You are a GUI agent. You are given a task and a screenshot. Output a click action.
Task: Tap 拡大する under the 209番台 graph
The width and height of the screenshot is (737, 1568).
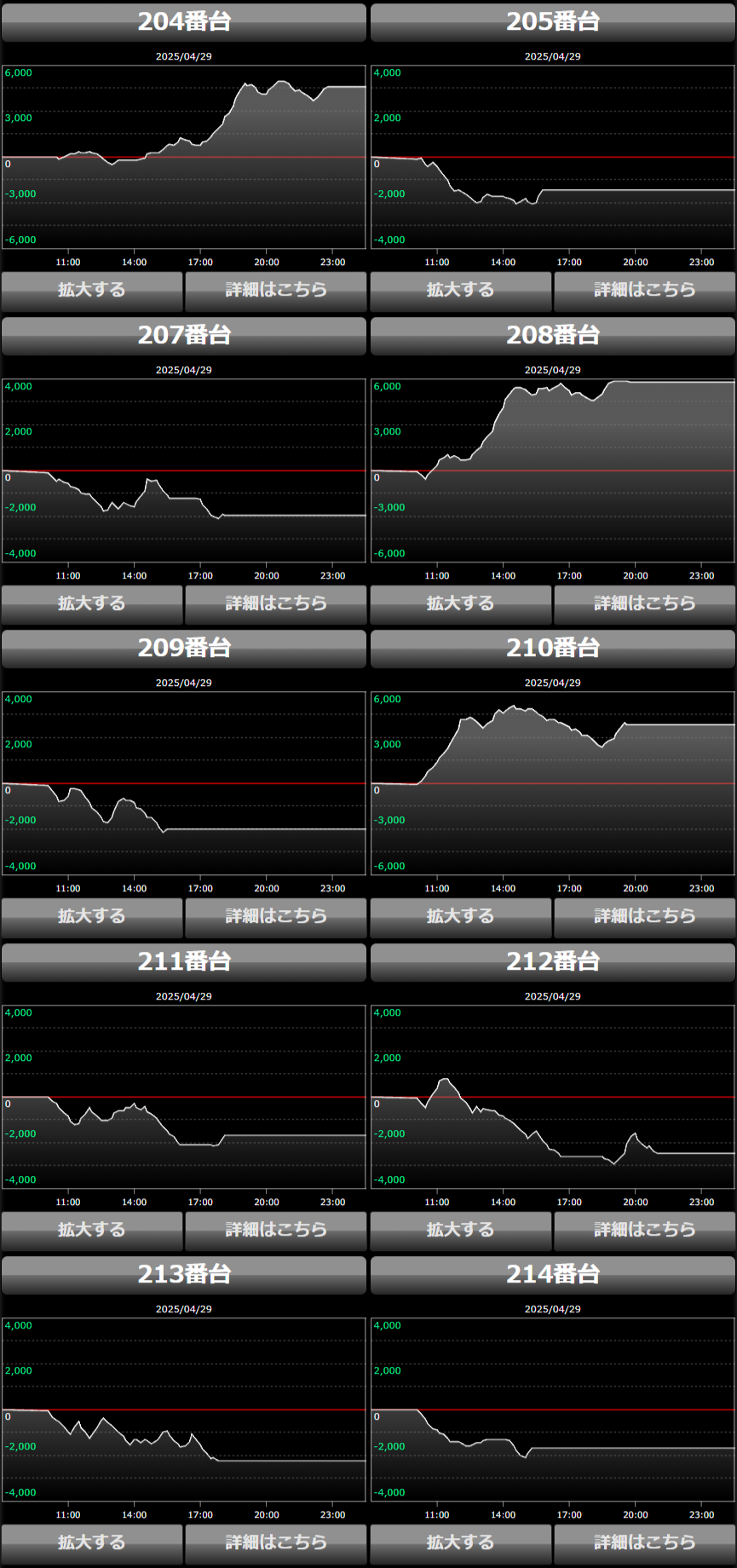(92, 917)
